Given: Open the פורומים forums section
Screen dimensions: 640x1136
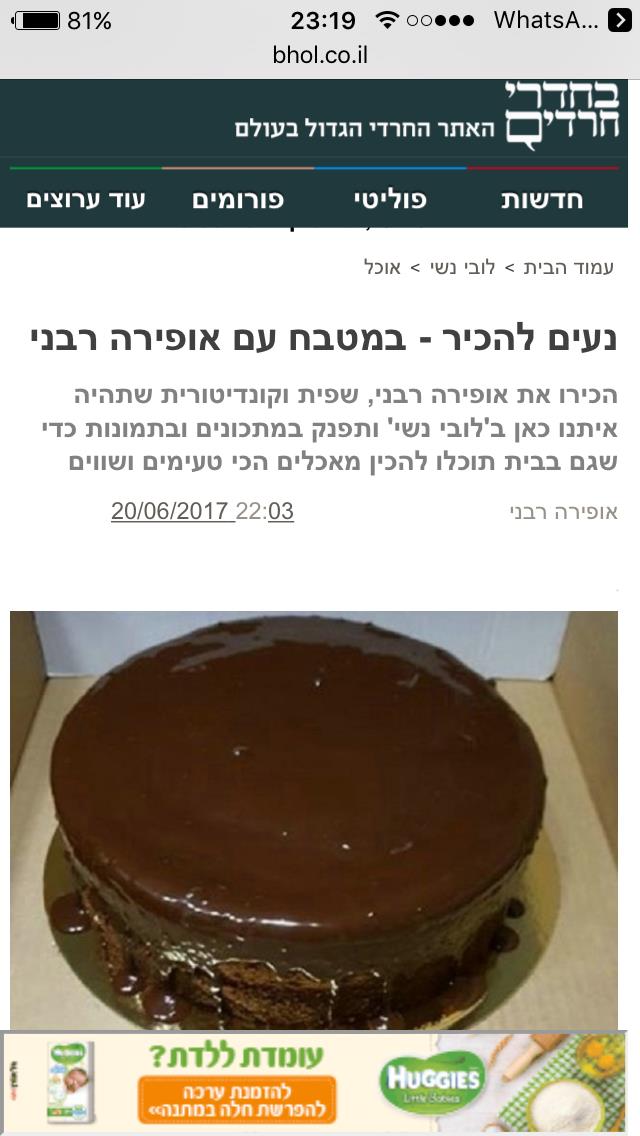Looking at the screenshot, I should coord(238,199).
